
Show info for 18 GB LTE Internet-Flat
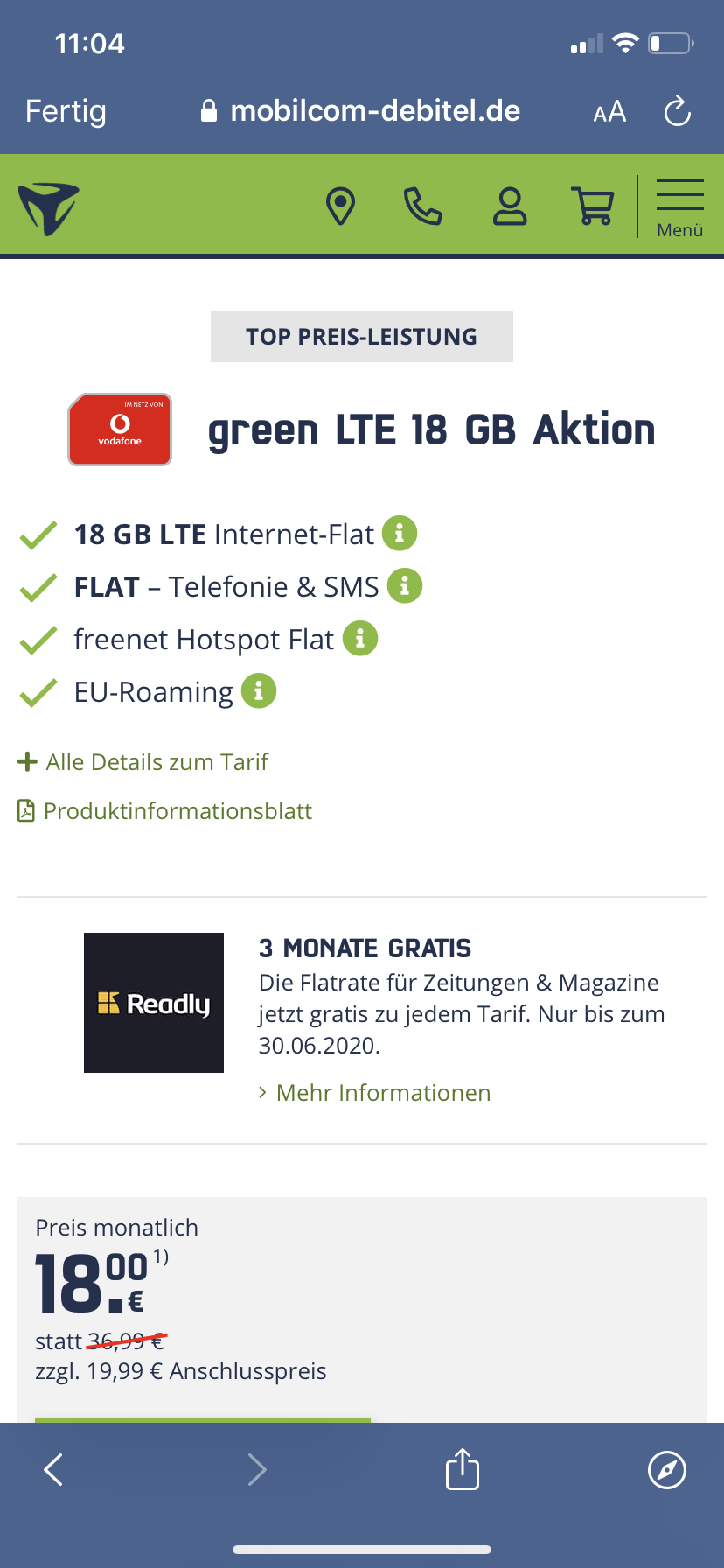[400, 533]
